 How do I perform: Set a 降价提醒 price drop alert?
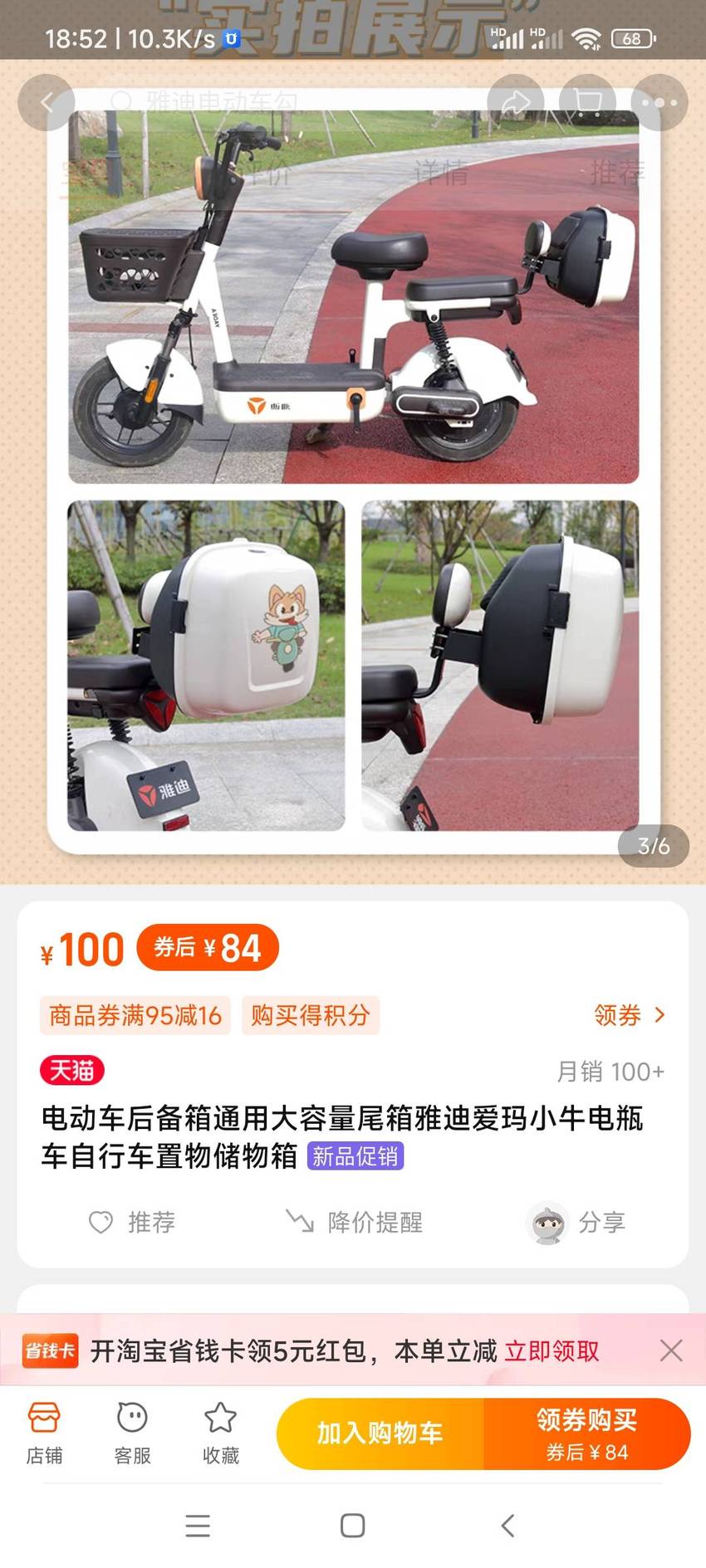pyautogui.click(x=355, y=1222)
